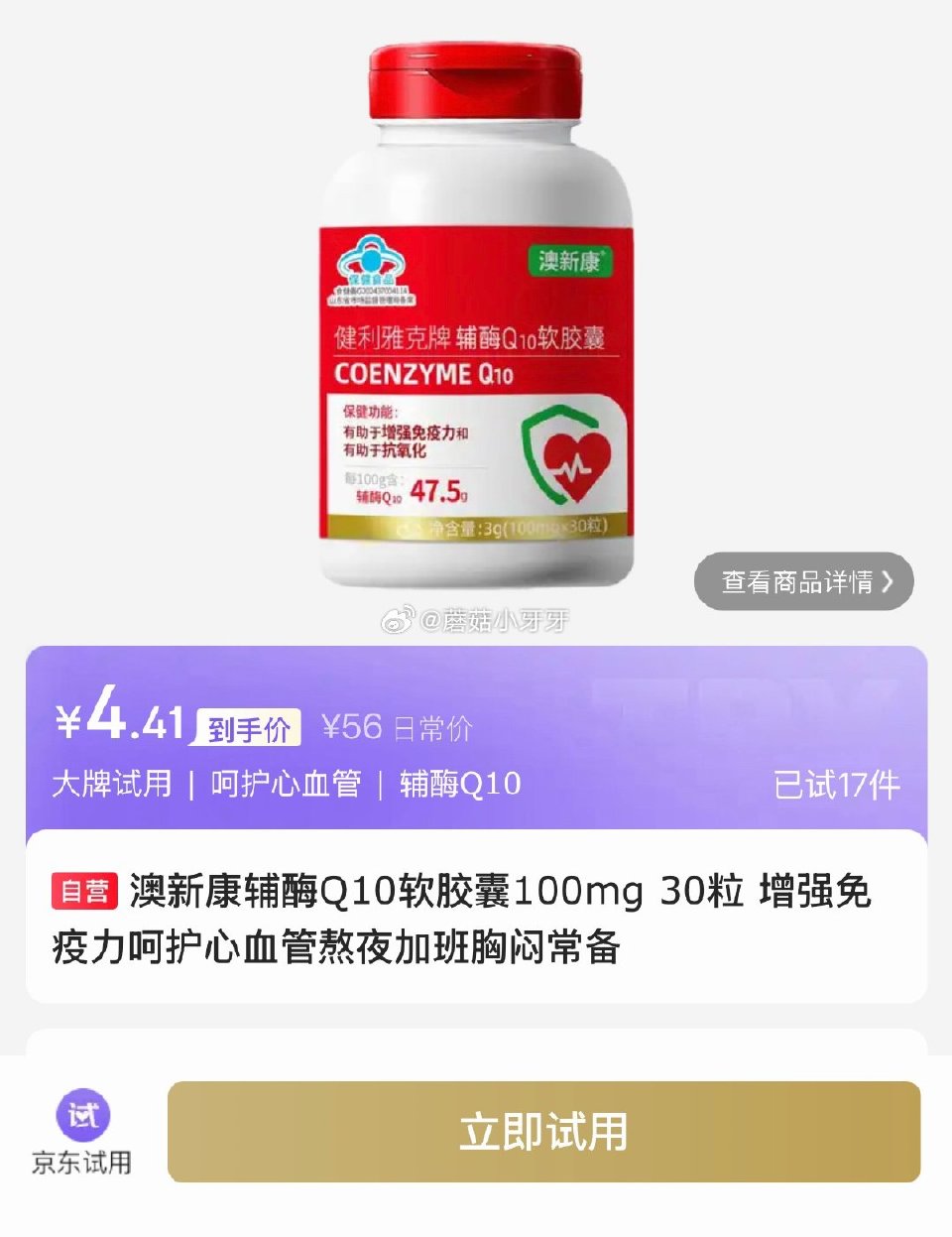
Task: Click the product title 澳新康辅酶Q10软胶囊
Action: (x=476, y=893)
